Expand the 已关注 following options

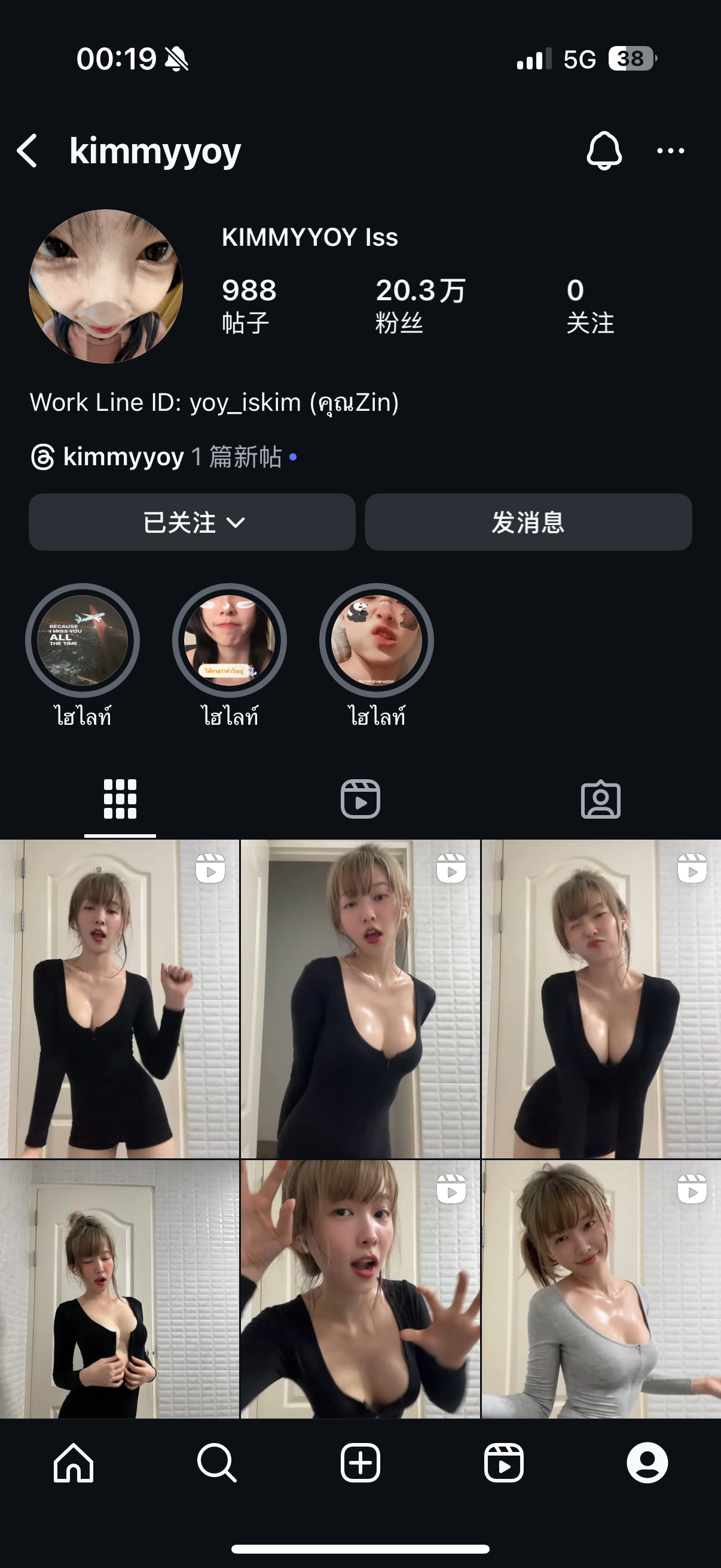(193, 522)
